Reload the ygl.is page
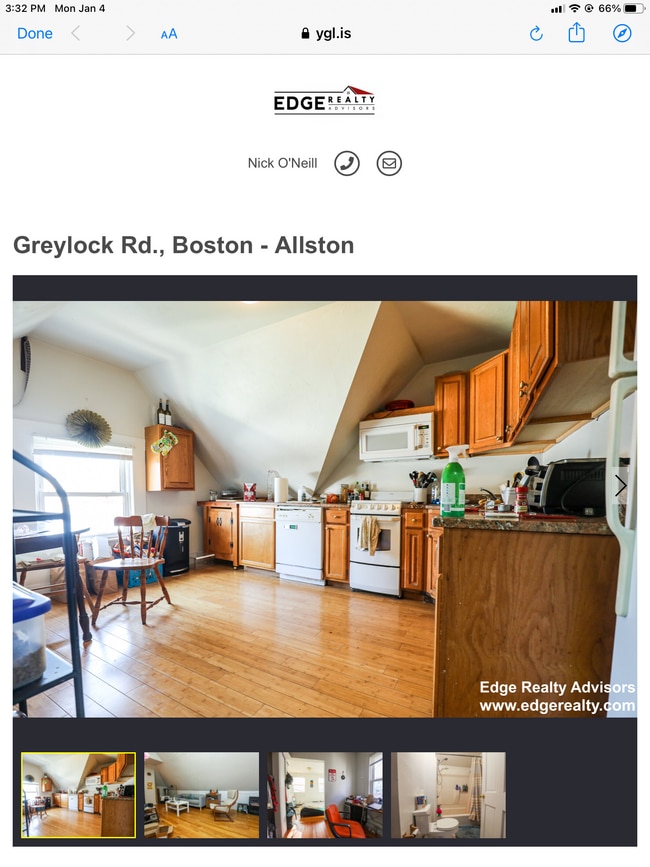The image size is (650, 867). 536,34
